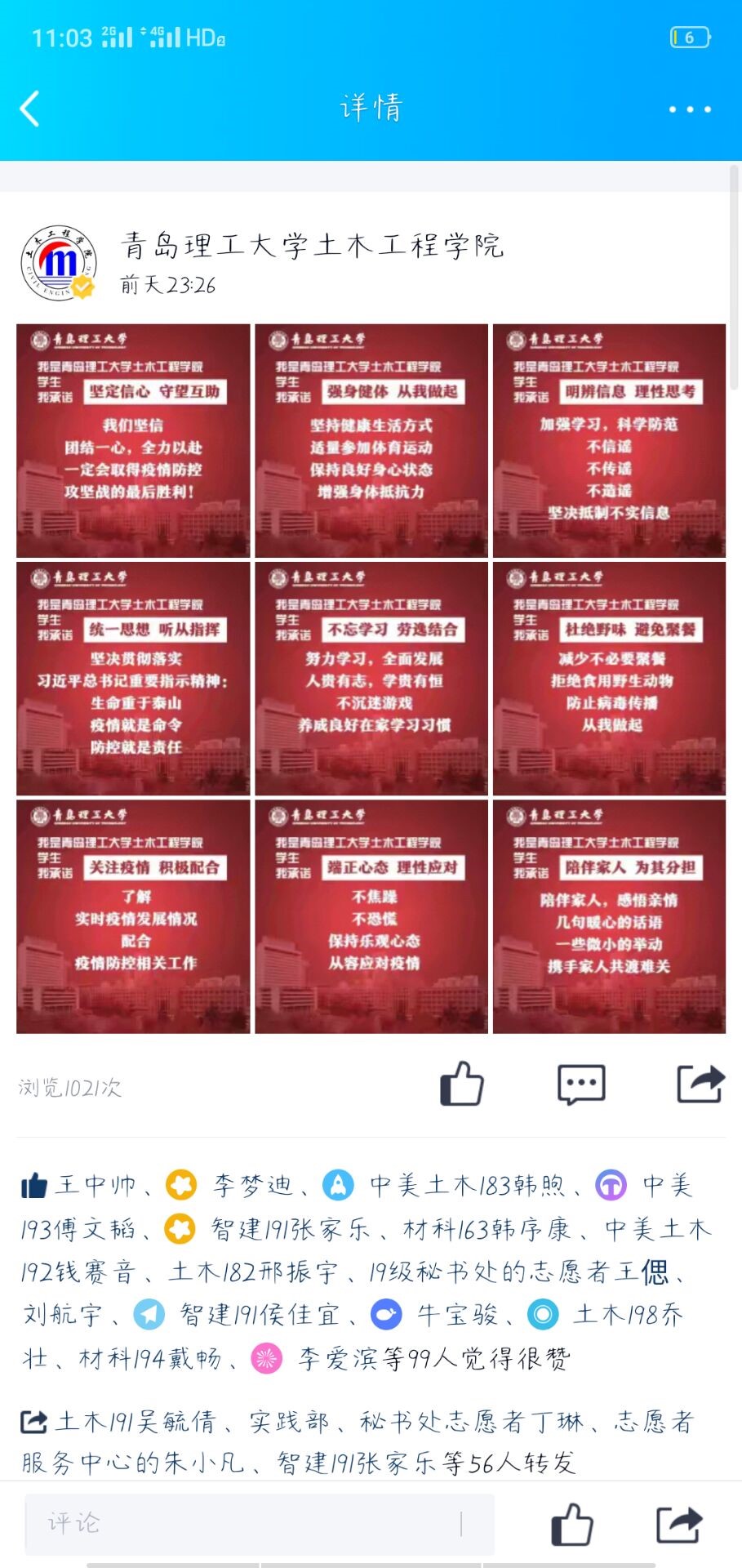This screenshot has width=742, height=1568.
Task: Open the 坚定信心 守望互助 image
Action: pyautogui.click(x=133, y=441)
